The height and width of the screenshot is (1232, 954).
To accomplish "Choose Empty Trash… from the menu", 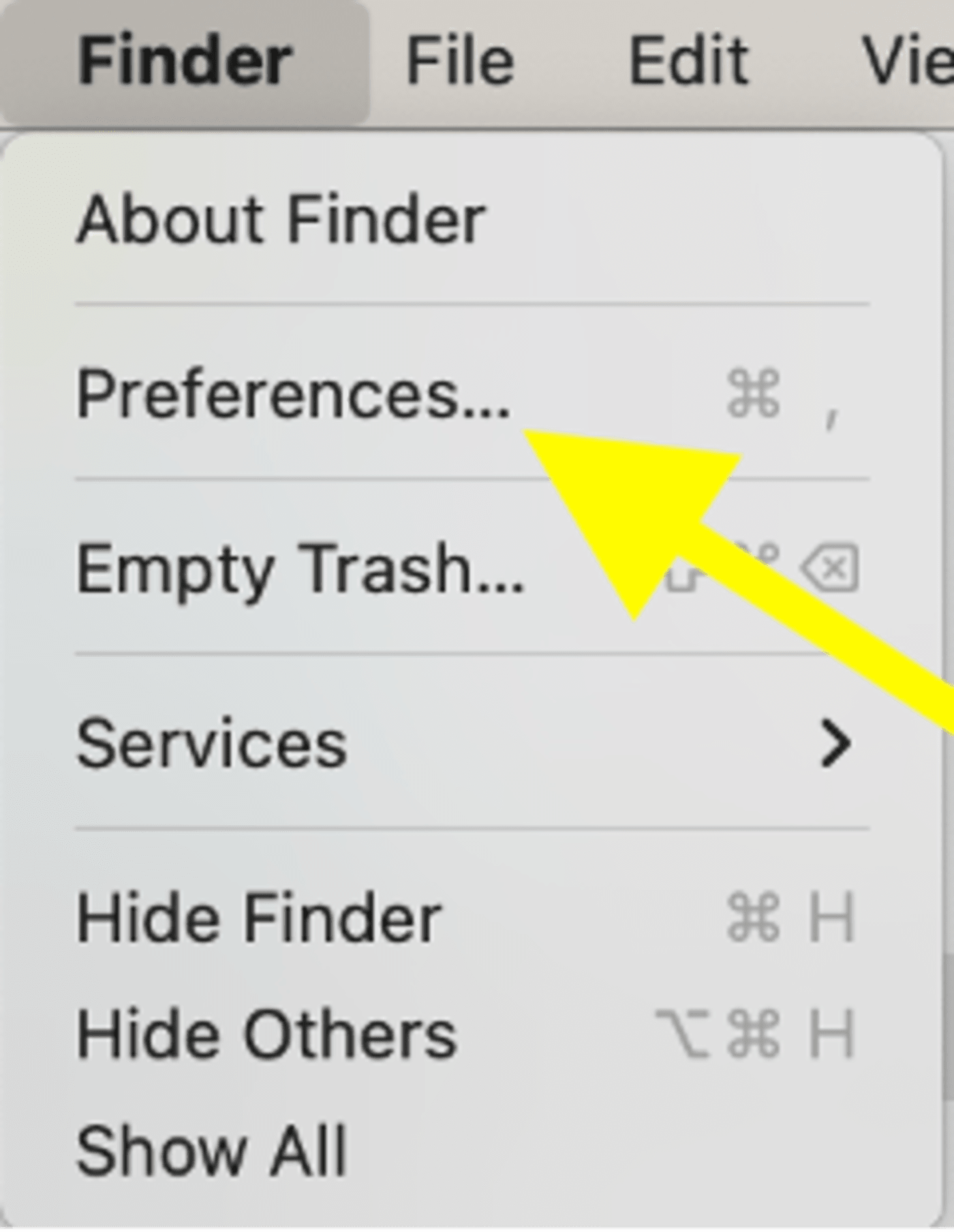I will point(300,570).
